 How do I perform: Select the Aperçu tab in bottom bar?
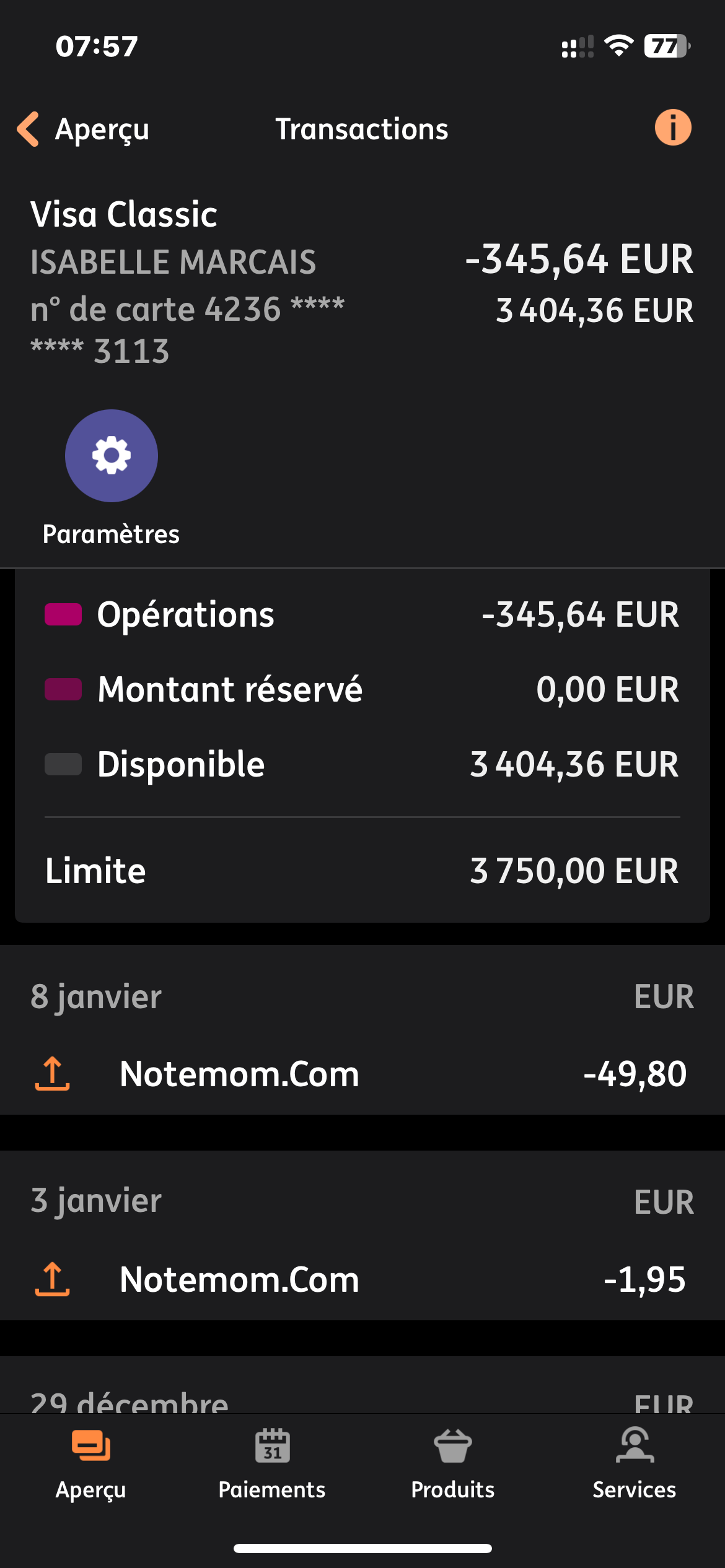[90, 1464]
